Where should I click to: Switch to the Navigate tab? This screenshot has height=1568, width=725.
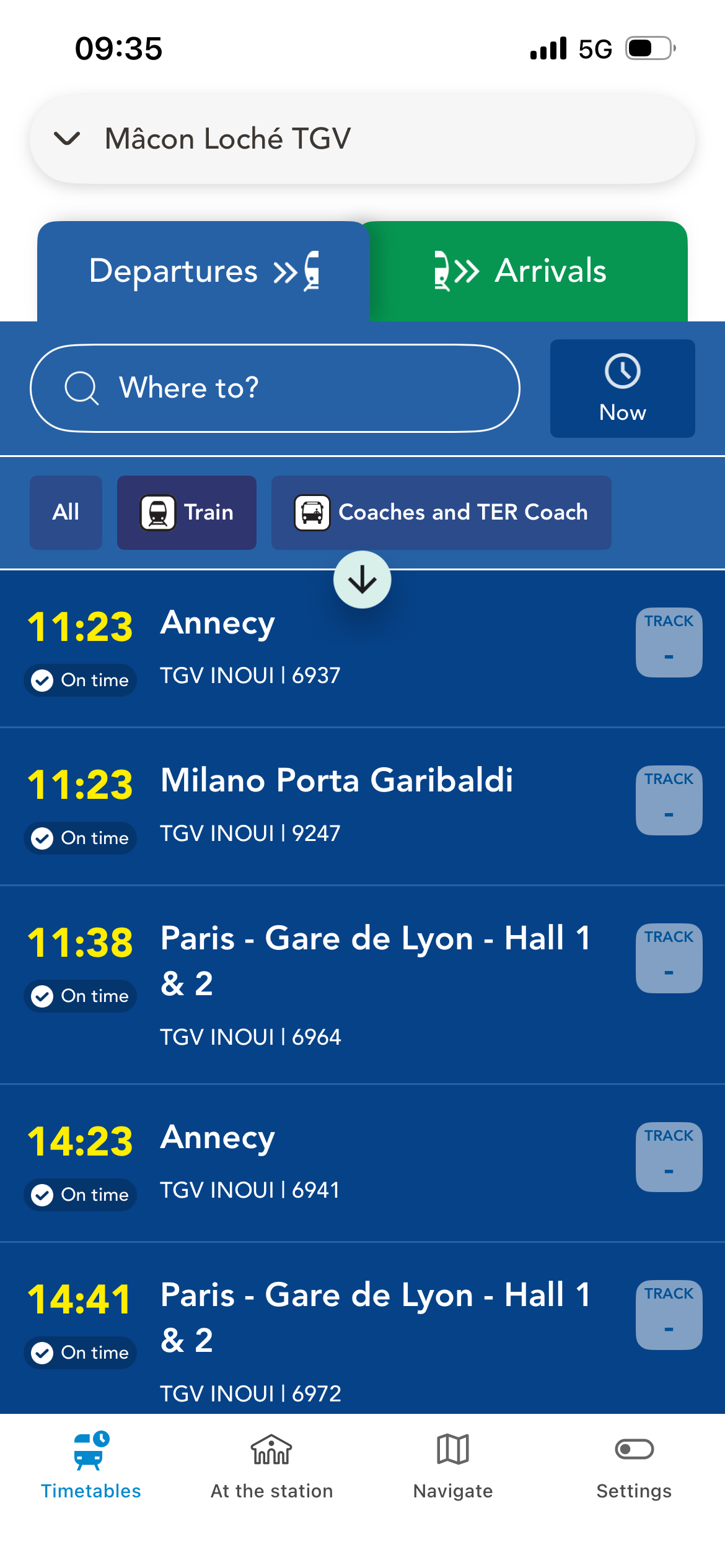click(453, 1465)
